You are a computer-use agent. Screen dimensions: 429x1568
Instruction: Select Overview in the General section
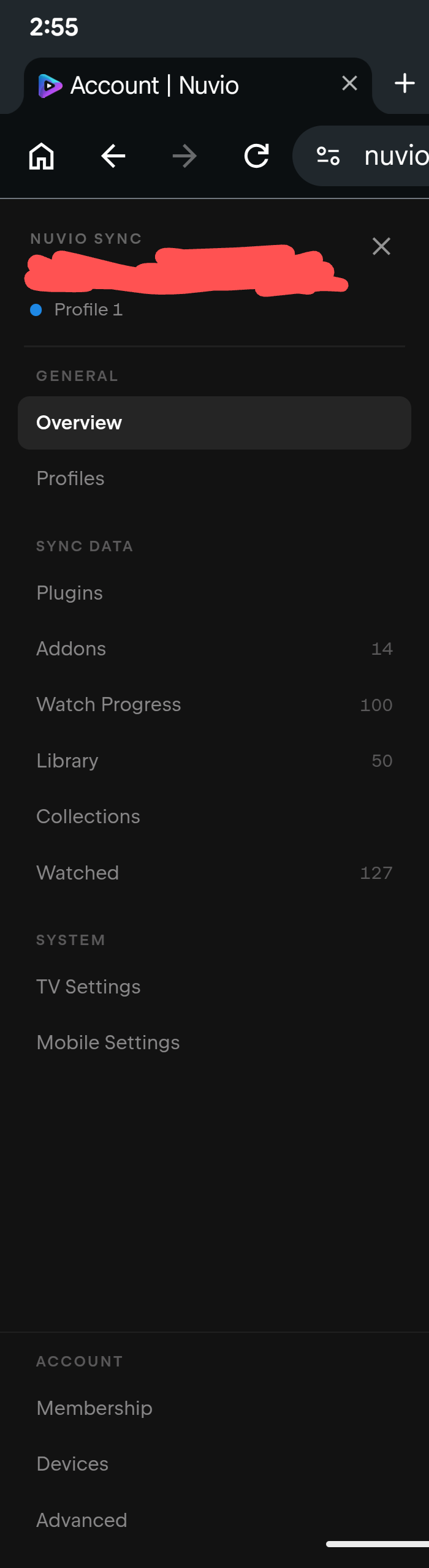click(214, 423)
